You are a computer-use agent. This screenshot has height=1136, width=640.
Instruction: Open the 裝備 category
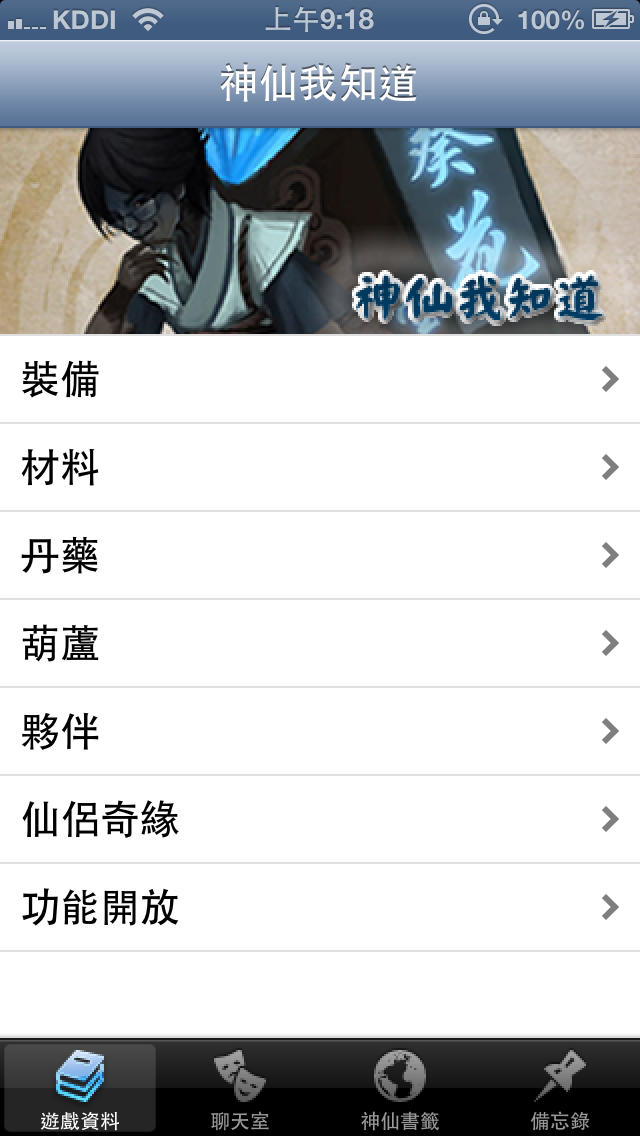click(x=320, y=379)
